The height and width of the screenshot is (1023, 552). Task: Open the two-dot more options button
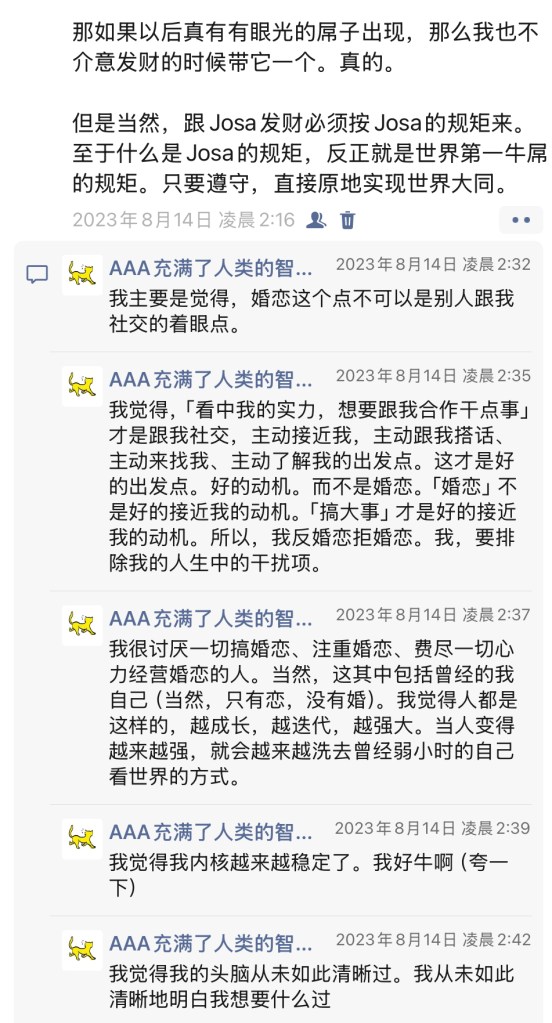521,220
